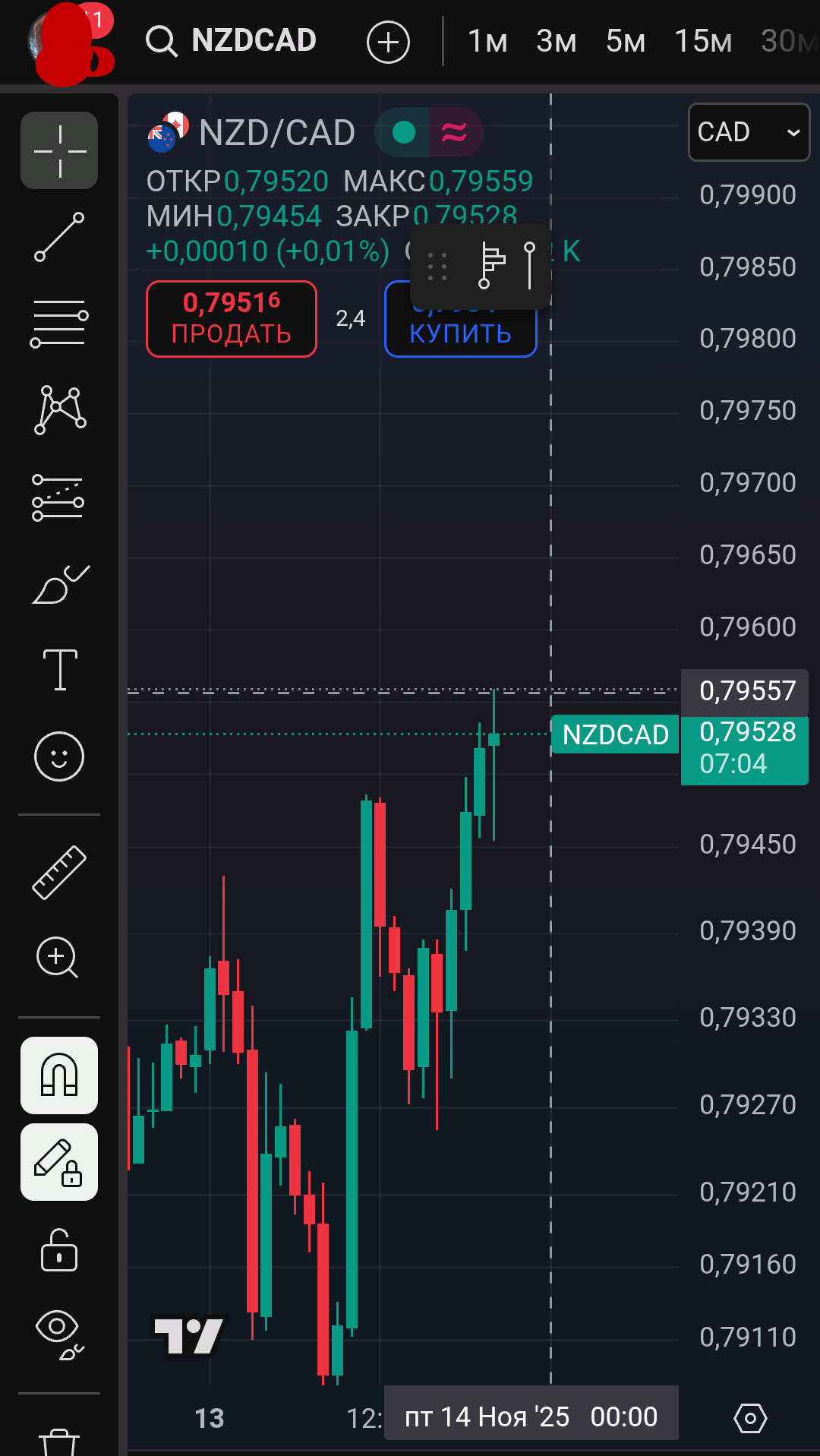Open the brush drawing tool

(59, 585)
